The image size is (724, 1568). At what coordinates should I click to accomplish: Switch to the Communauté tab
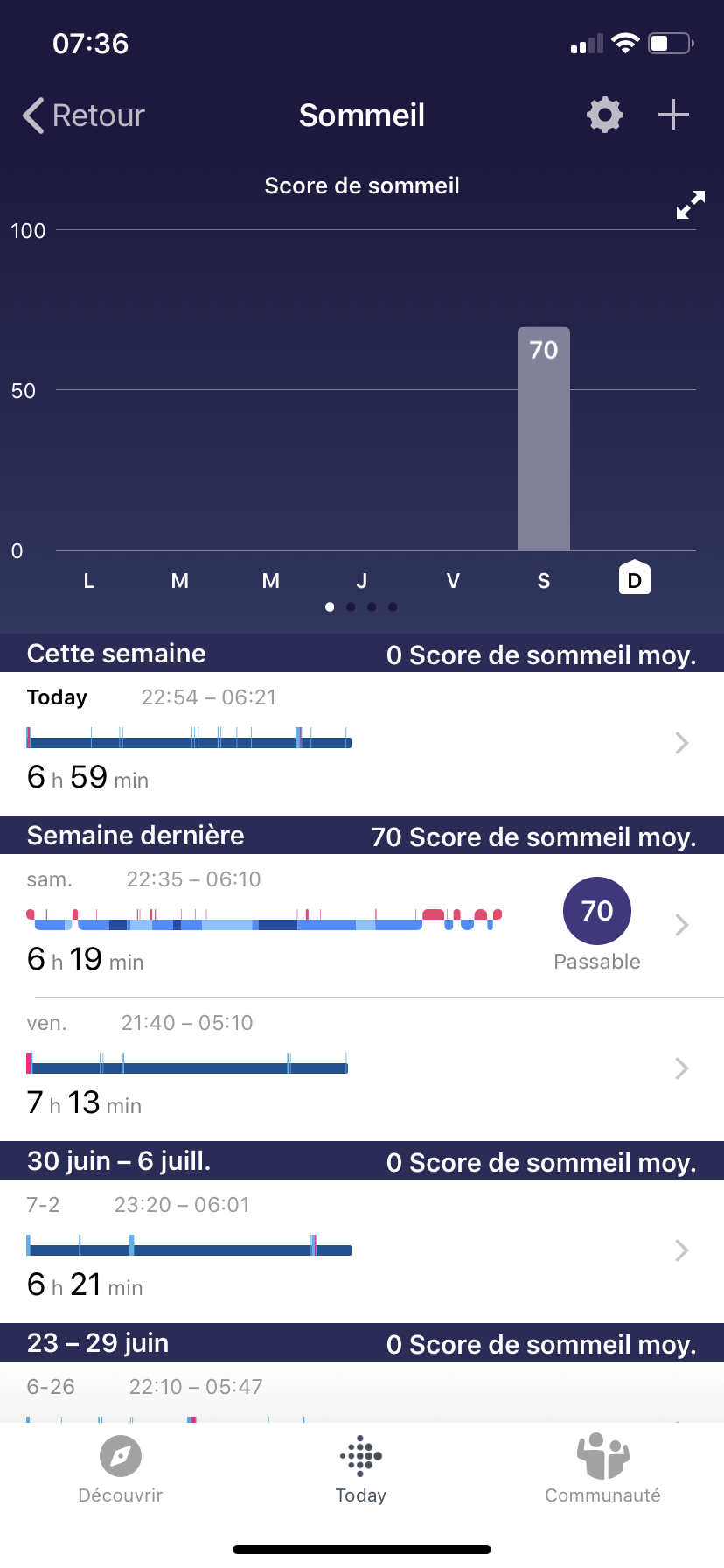[x=602, y=1469]
